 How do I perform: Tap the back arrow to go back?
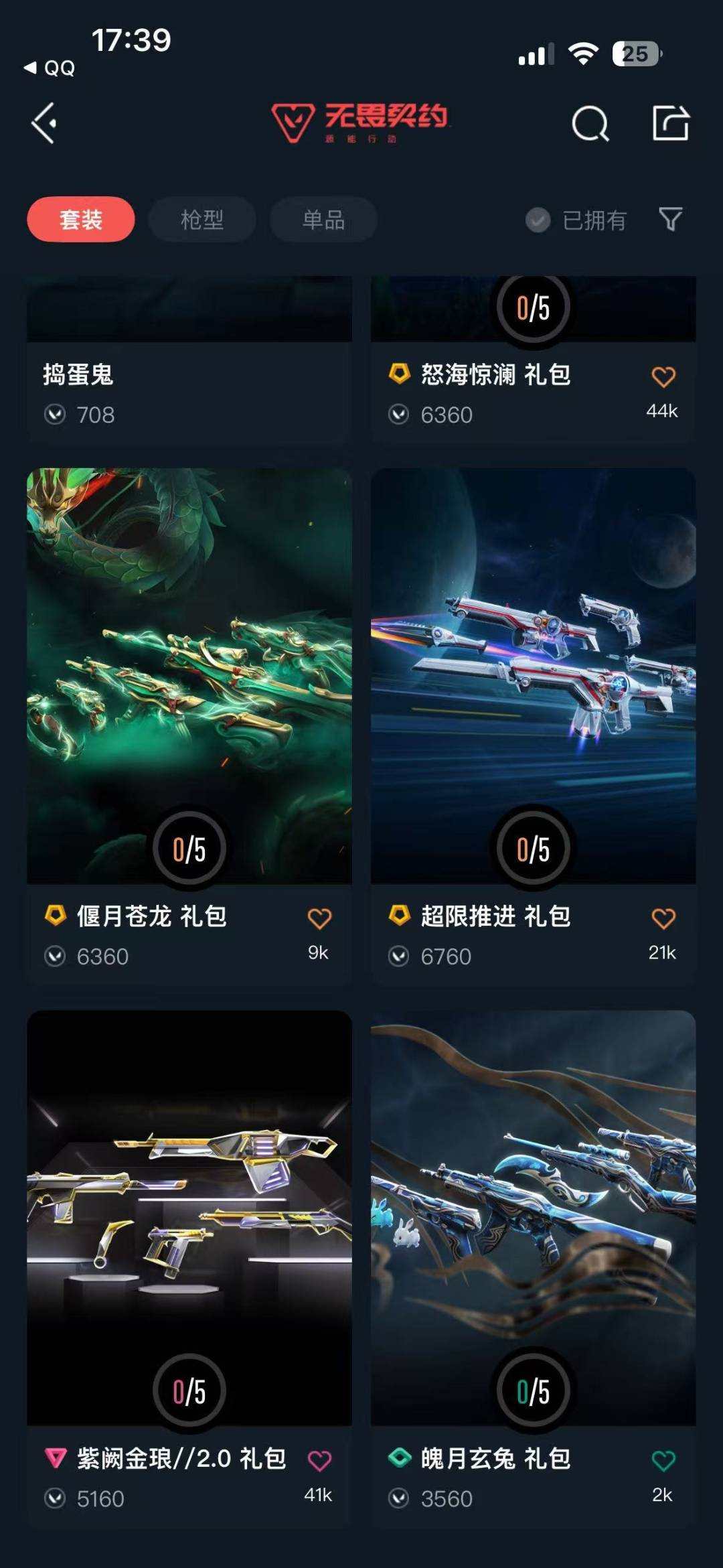coord(42,124)
